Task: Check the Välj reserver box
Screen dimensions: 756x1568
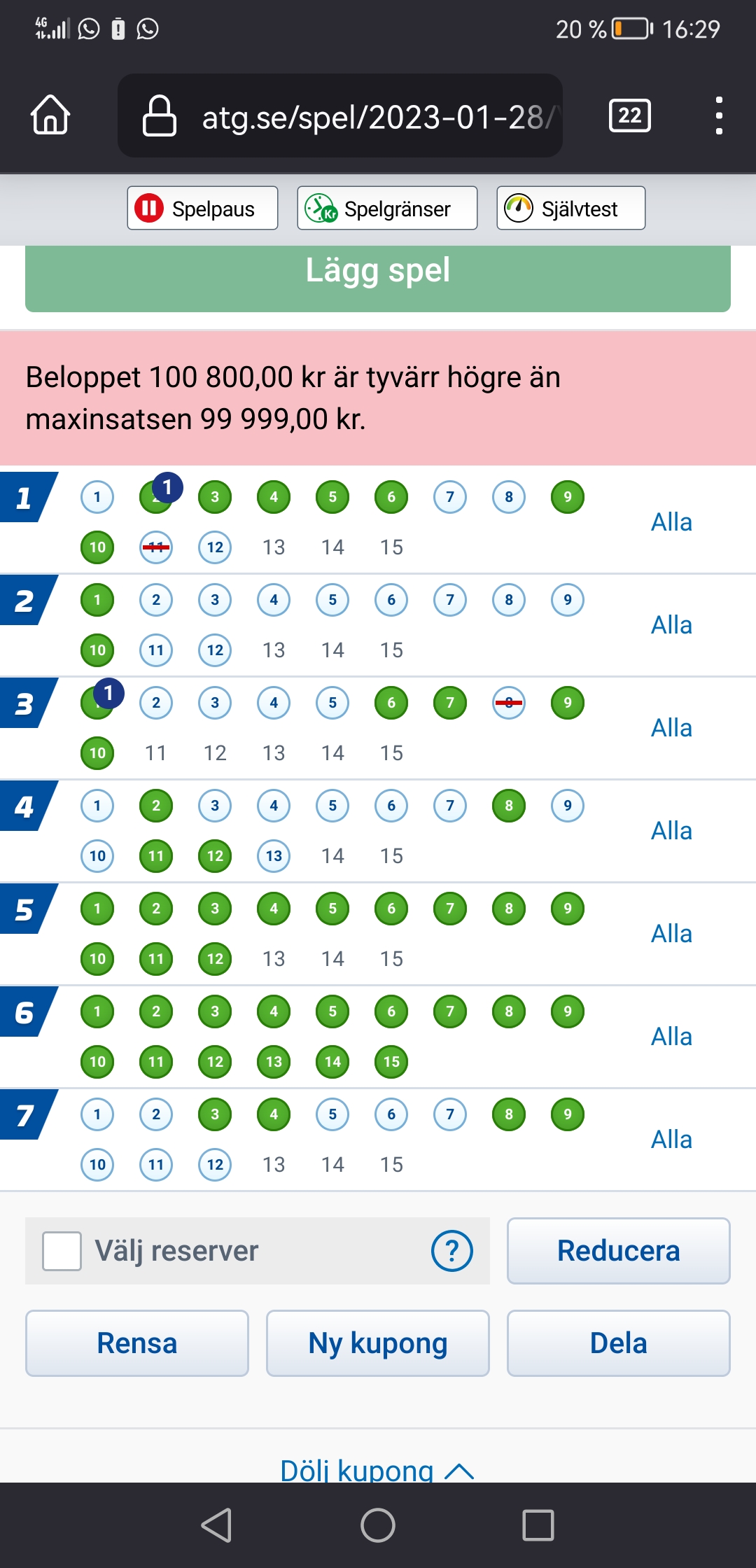Action: (x=62, y=1251)
